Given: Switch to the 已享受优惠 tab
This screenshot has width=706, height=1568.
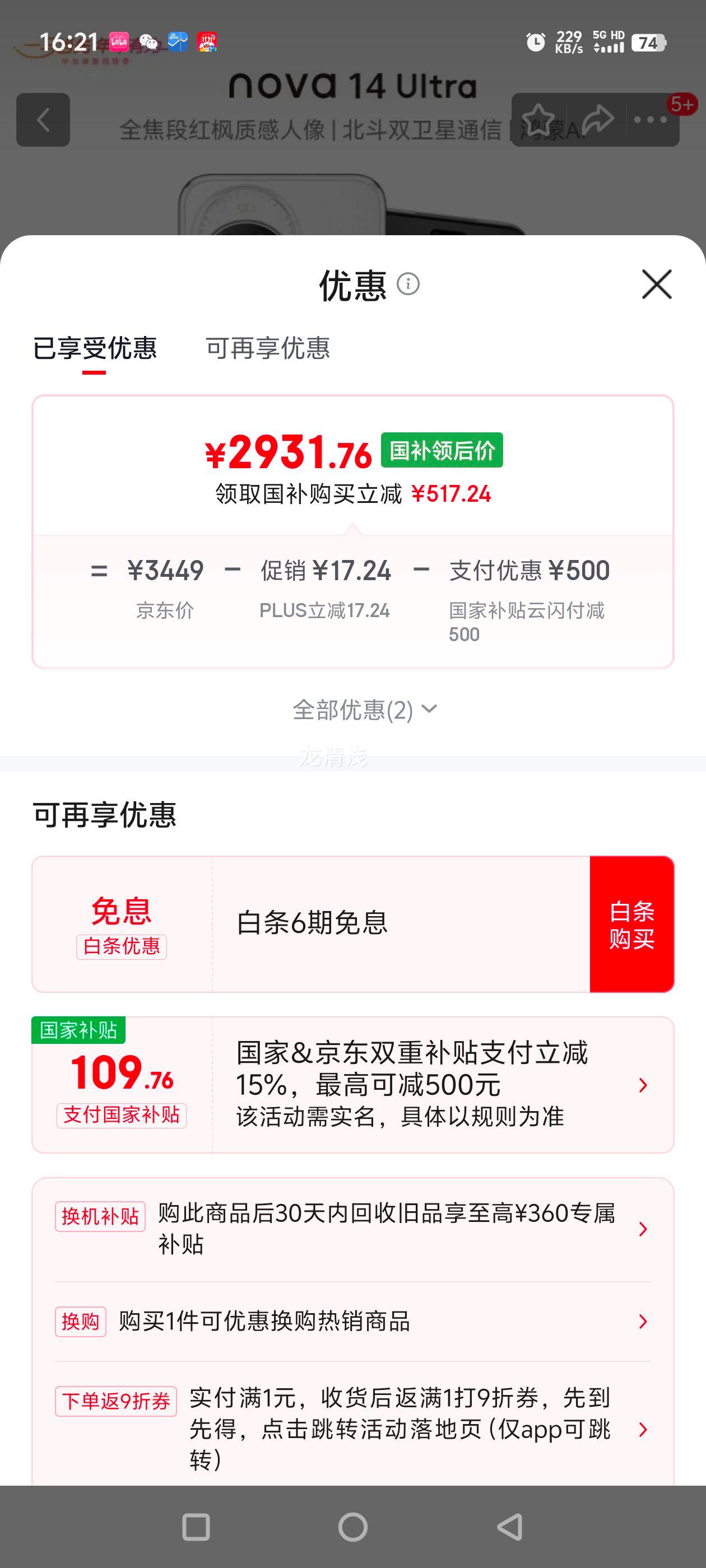Looking at the screenshot, I should 95,348.
